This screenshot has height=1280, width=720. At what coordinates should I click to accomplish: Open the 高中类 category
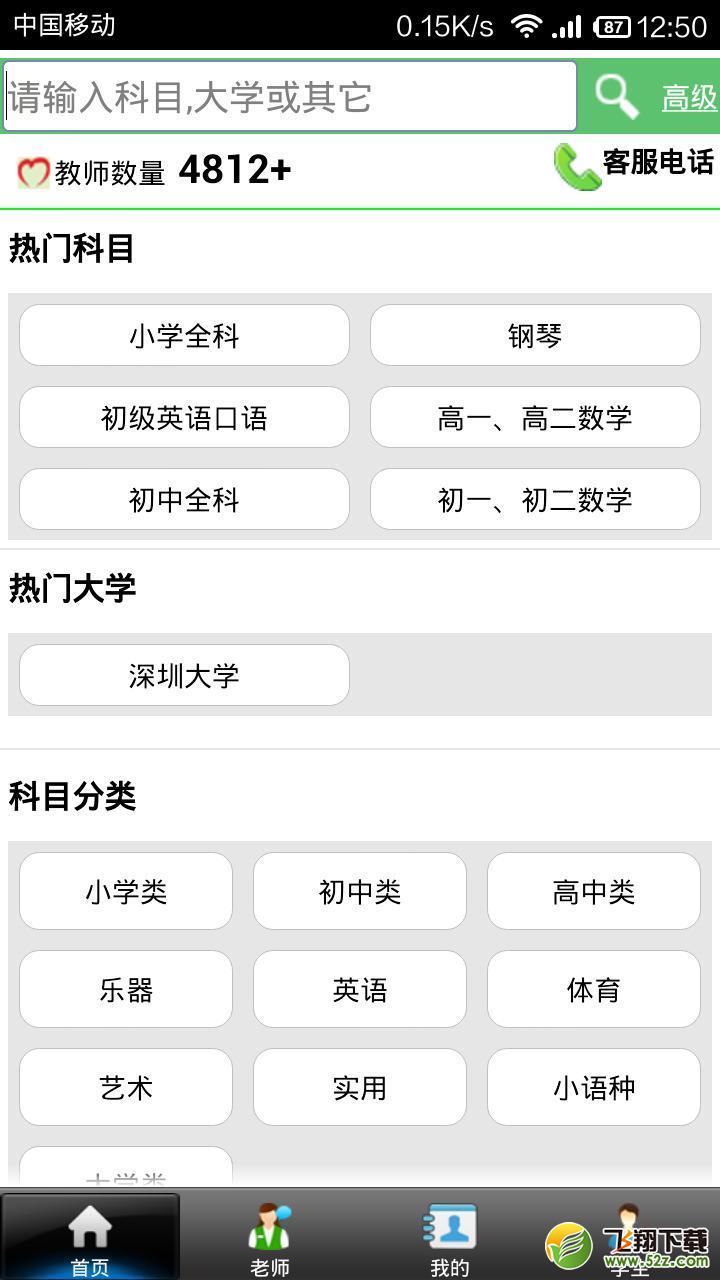pos(594,891)
